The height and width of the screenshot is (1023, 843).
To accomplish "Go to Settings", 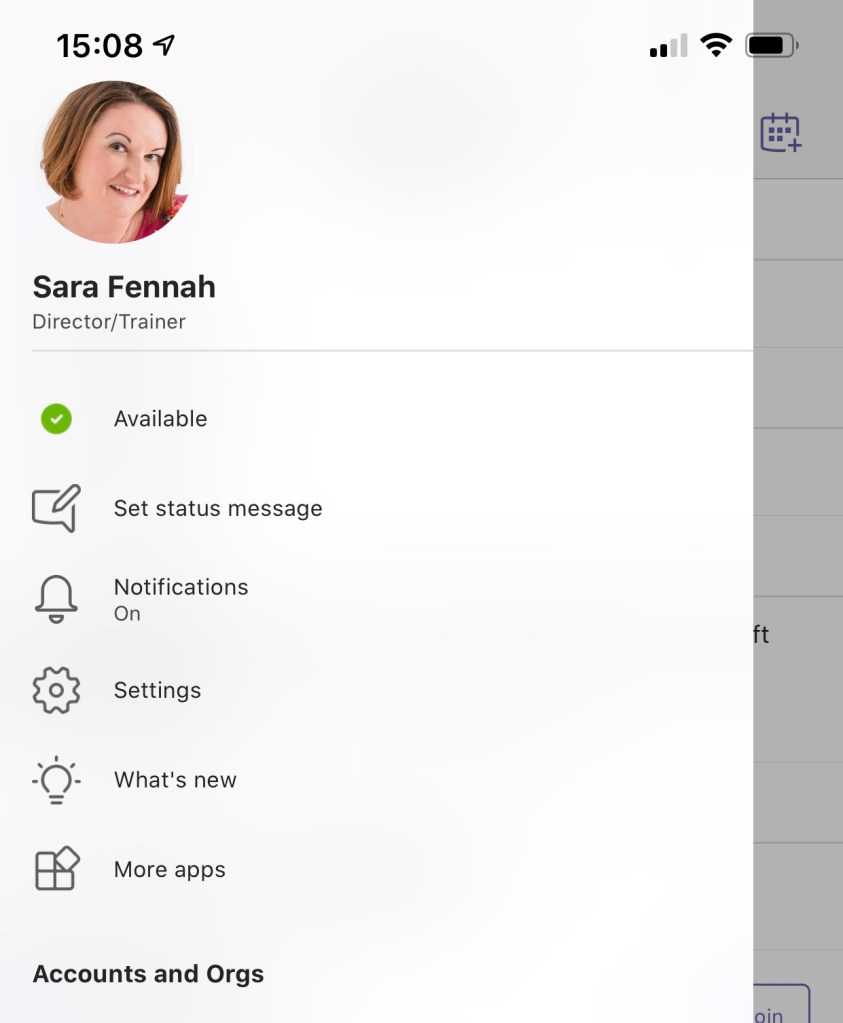I will [157, 690].
